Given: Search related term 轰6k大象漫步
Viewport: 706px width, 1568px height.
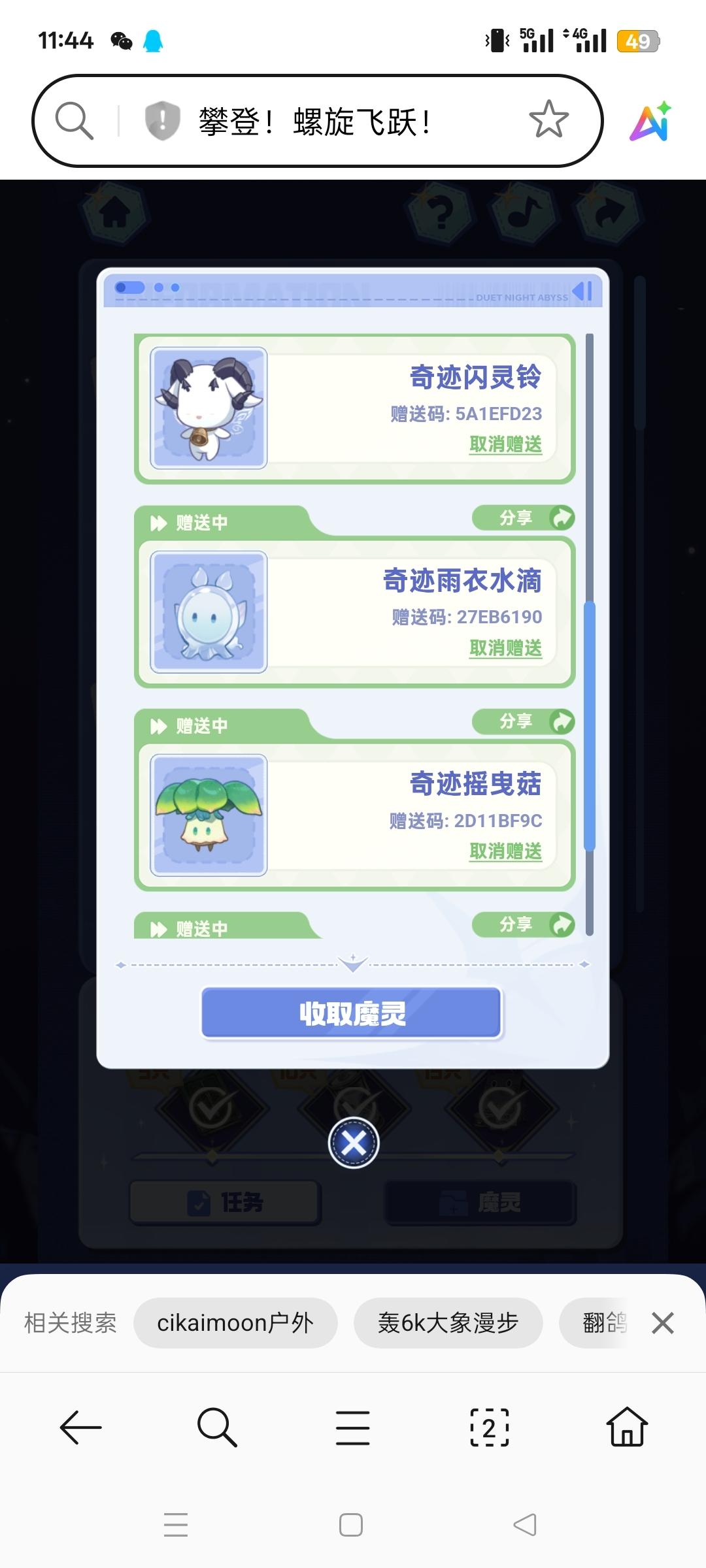Looking at the screenshot, I should tap(448, 1323).
